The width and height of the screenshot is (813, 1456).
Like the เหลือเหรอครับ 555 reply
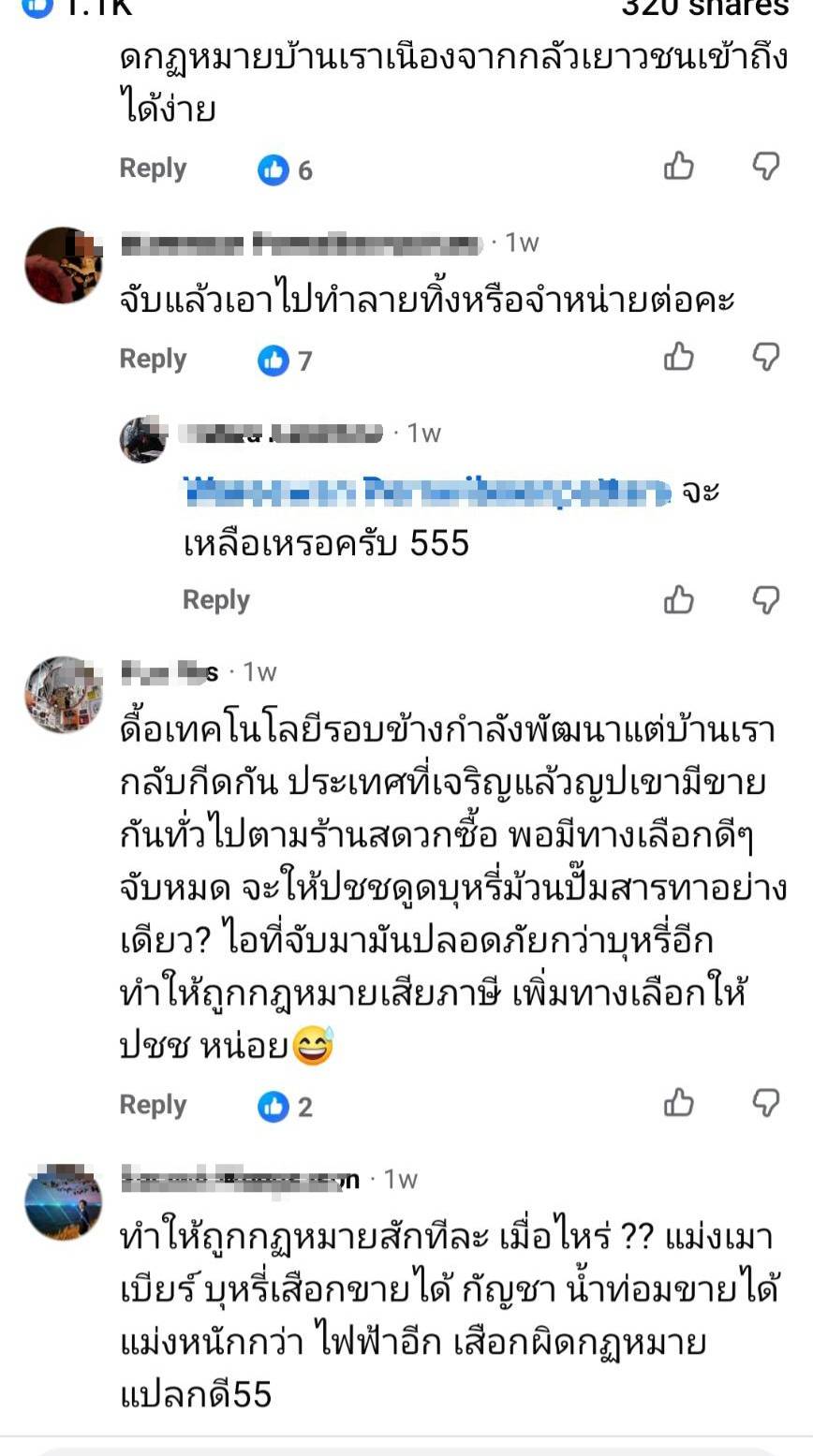(679, 599)
